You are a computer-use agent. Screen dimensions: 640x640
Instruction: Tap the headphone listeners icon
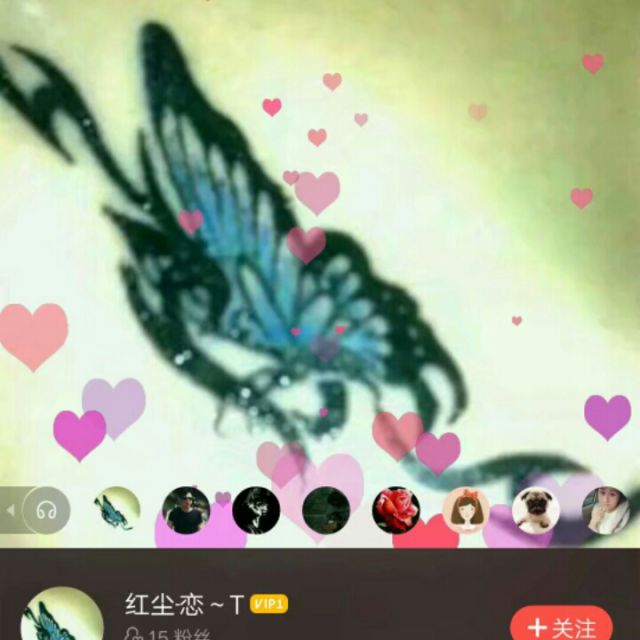[44, 511]
